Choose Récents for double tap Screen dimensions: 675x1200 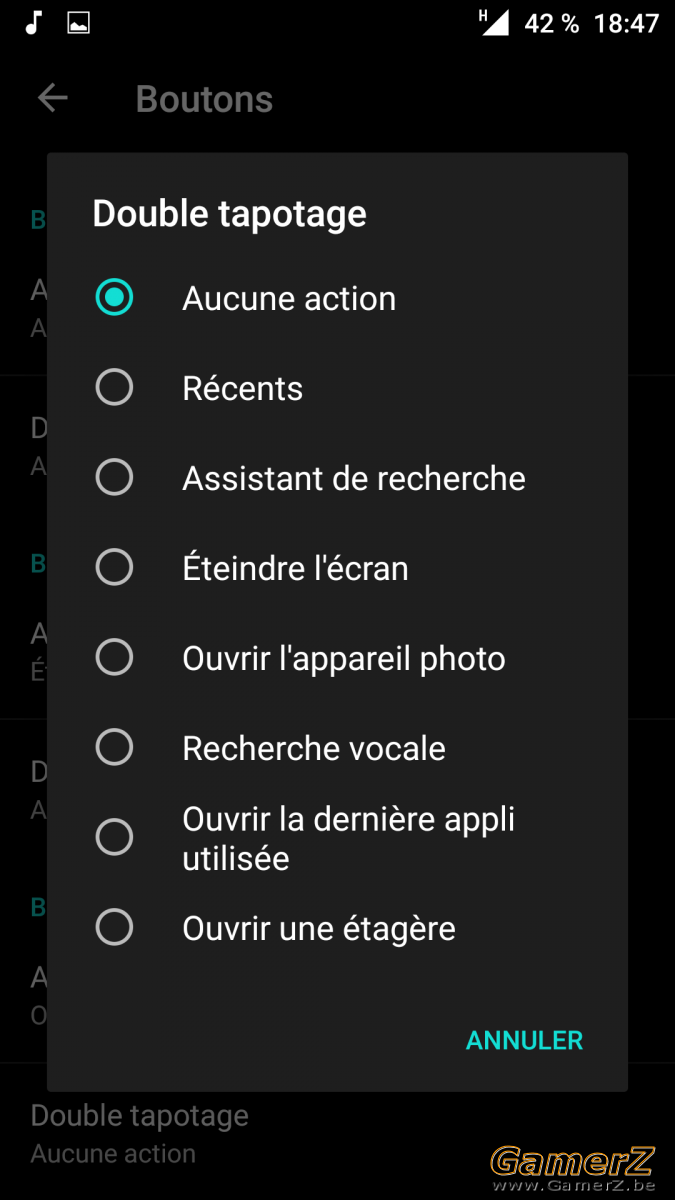[x=337, y=388]
